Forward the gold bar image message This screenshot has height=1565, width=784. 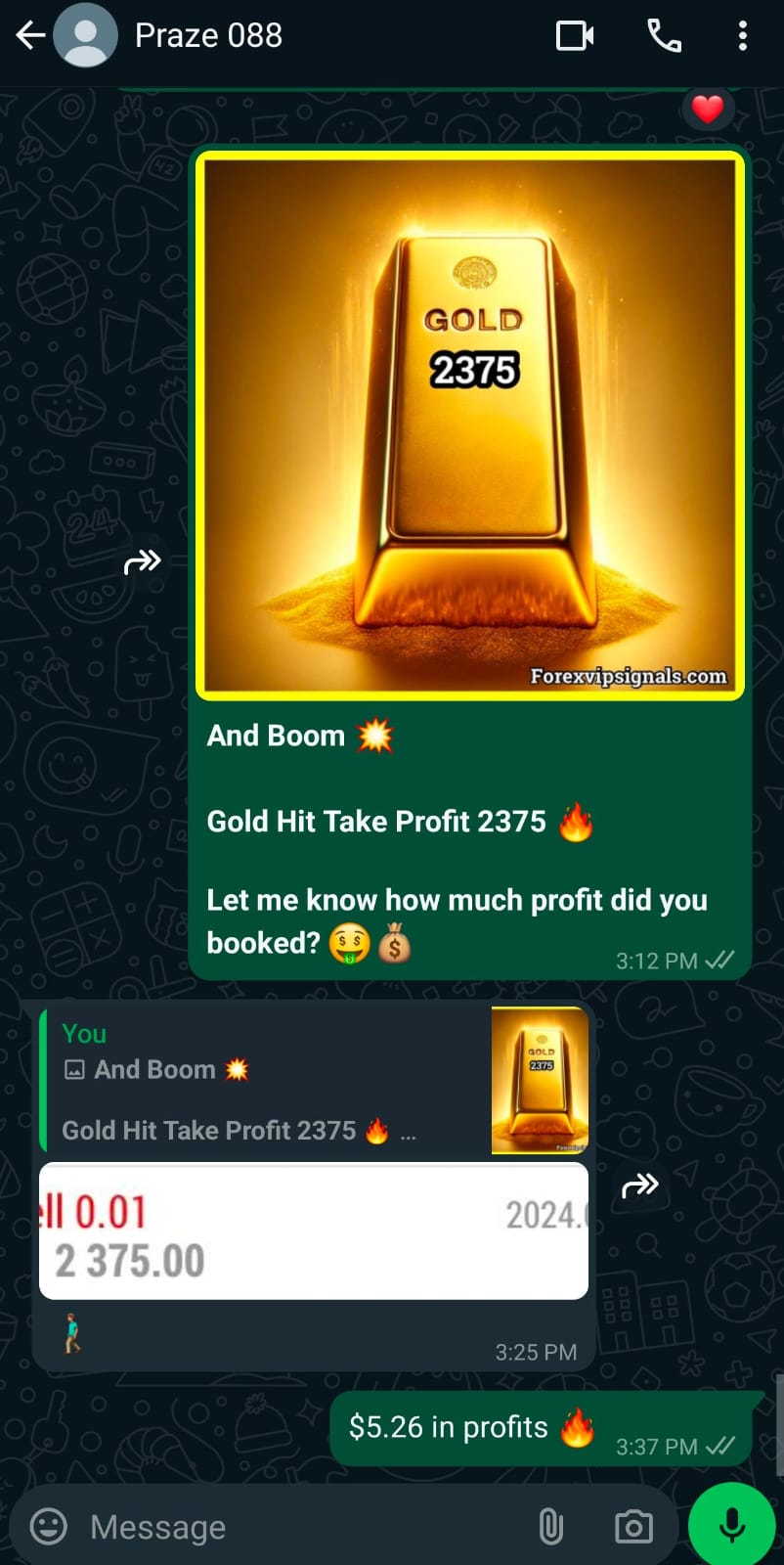[143, 562]
